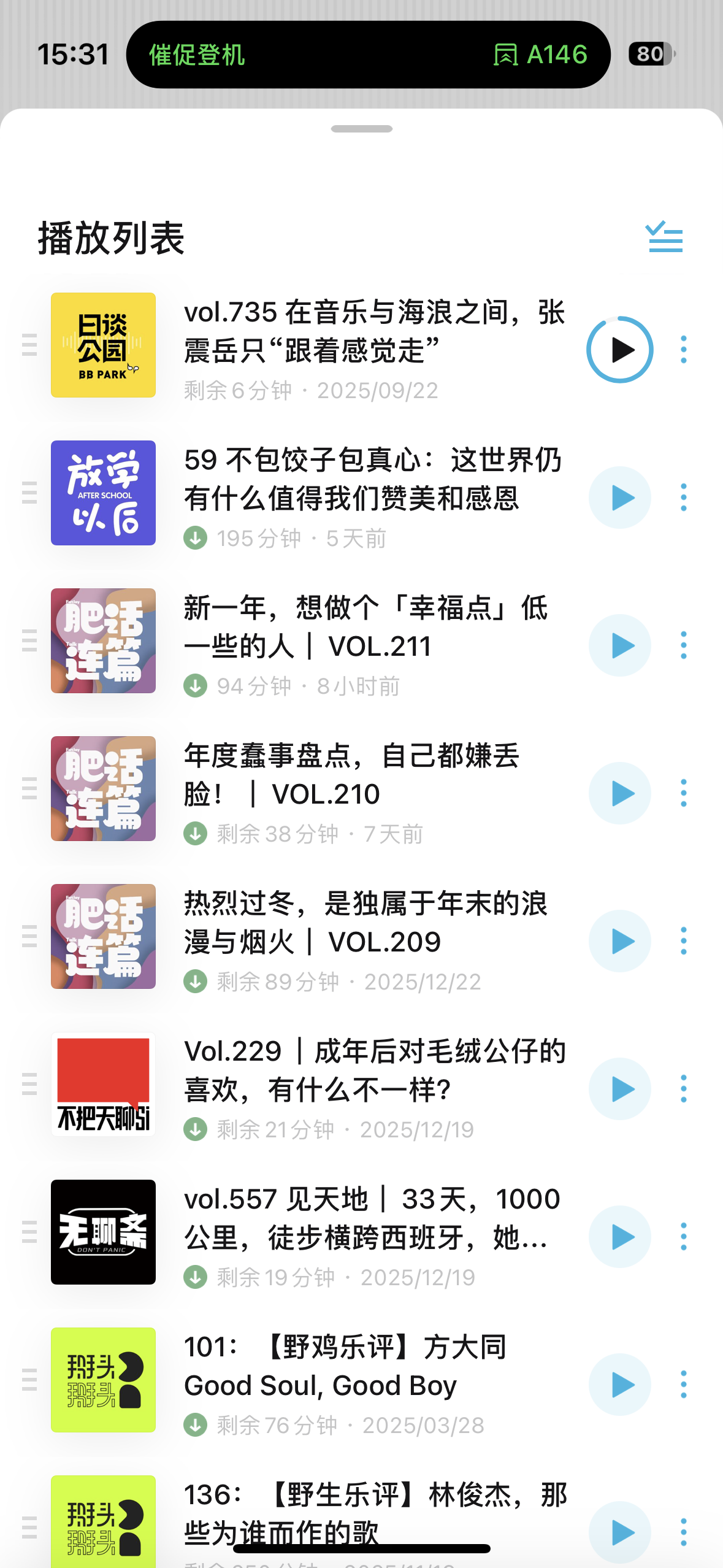Open more options for vol.735 episode
The height and width of the screenshot is (1568, 723).
point(683,350)
